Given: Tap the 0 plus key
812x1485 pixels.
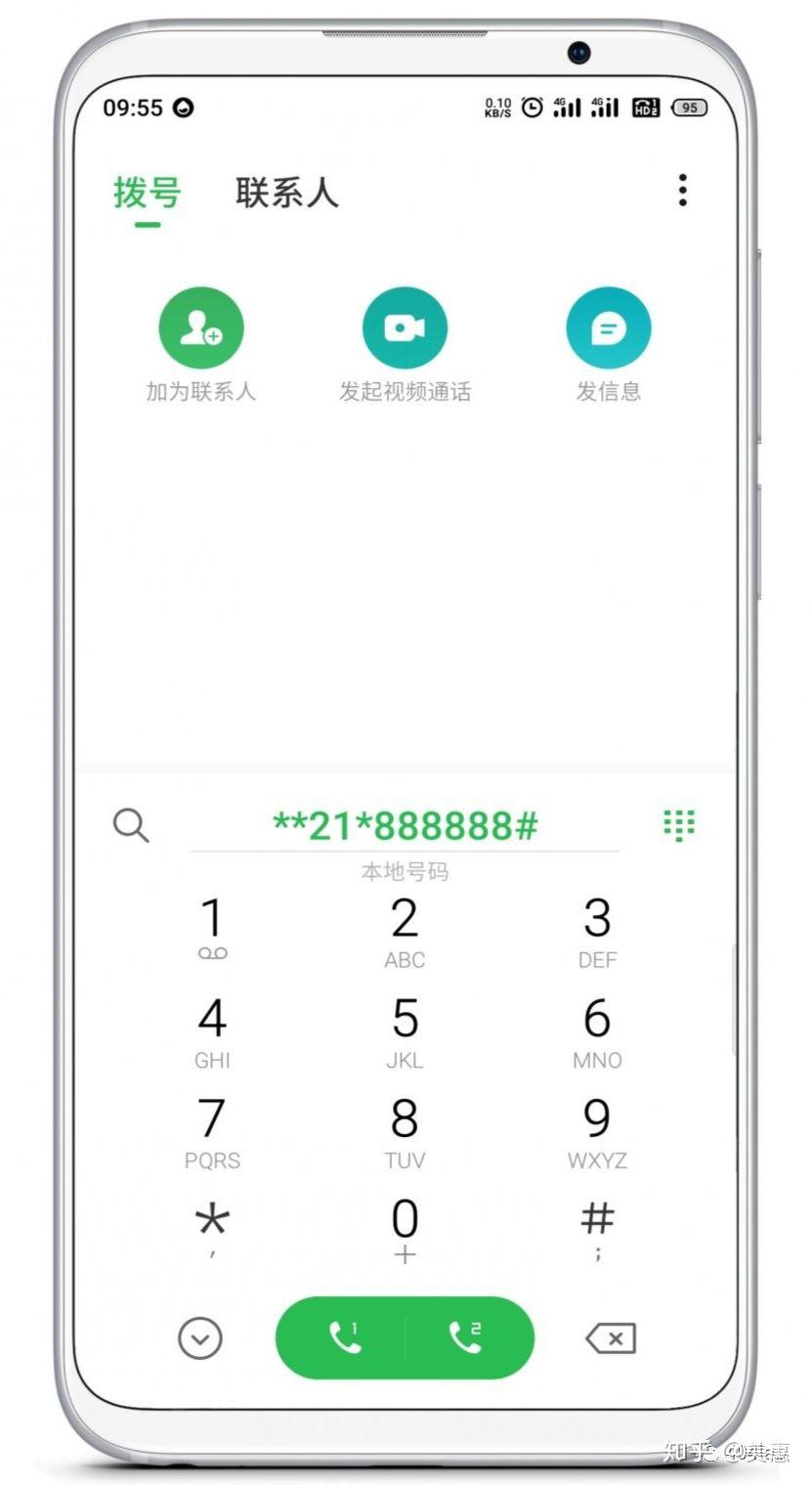Looking at the screenshot, I should pyautogui.click(x=405, y=1230).
